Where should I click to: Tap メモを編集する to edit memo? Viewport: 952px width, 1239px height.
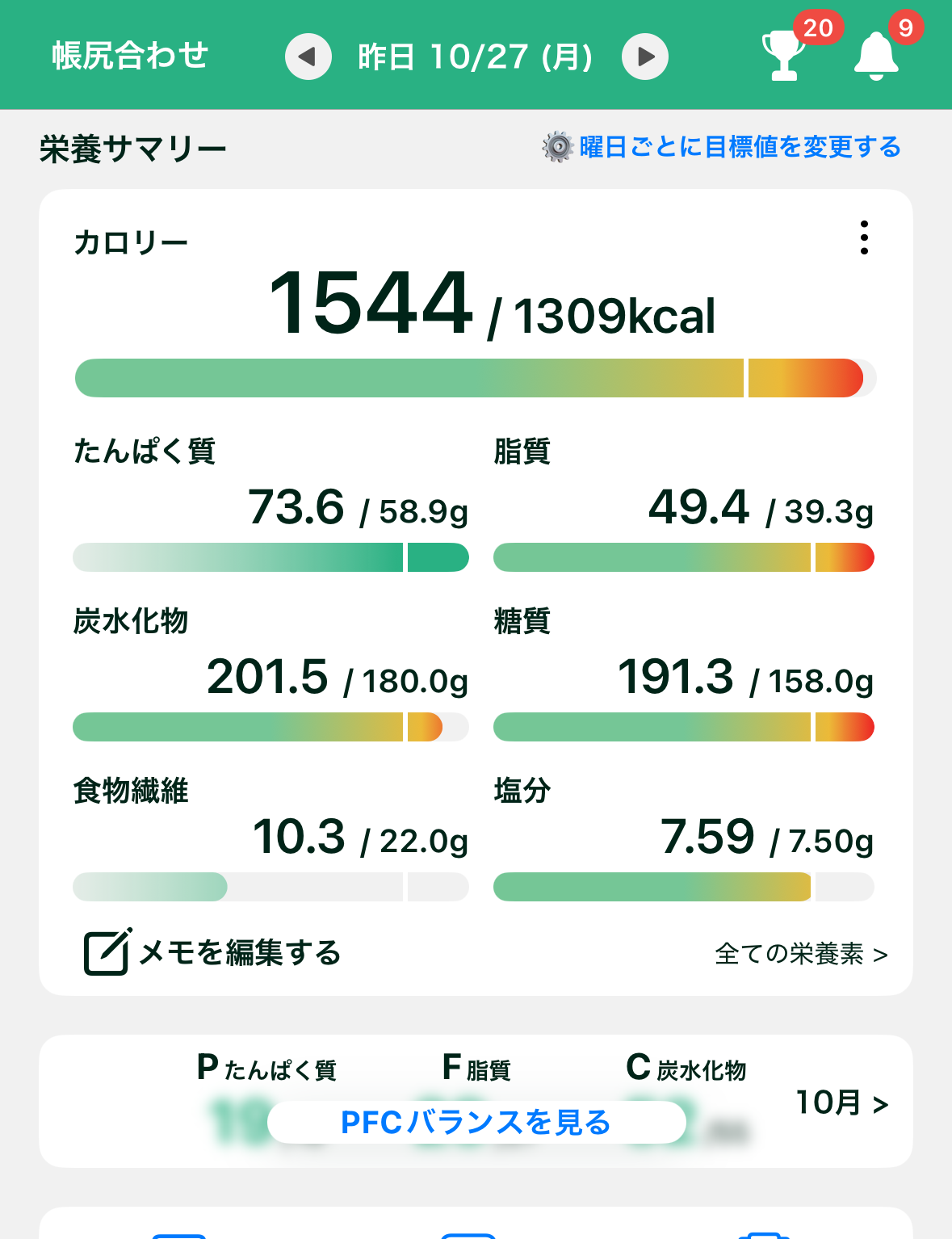click(x=212, y=952)
